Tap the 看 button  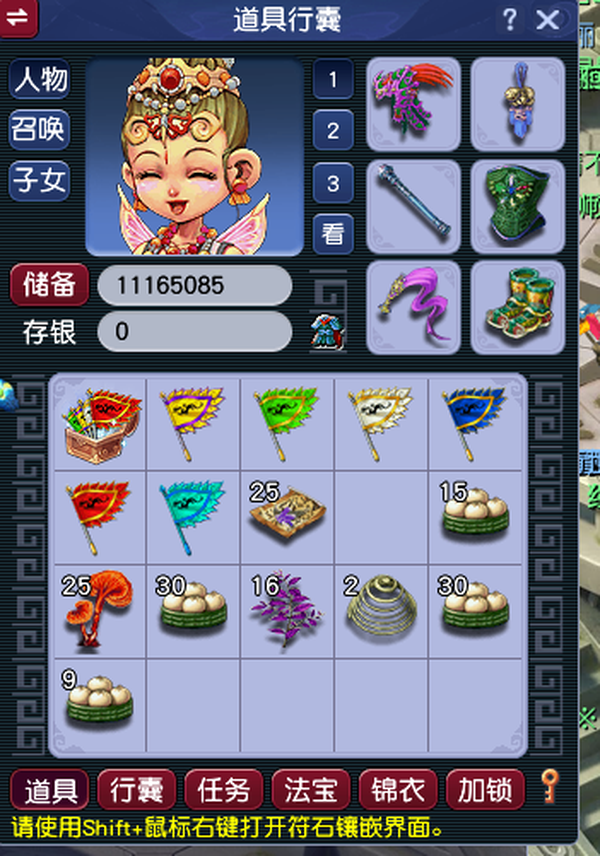(333, 234)
